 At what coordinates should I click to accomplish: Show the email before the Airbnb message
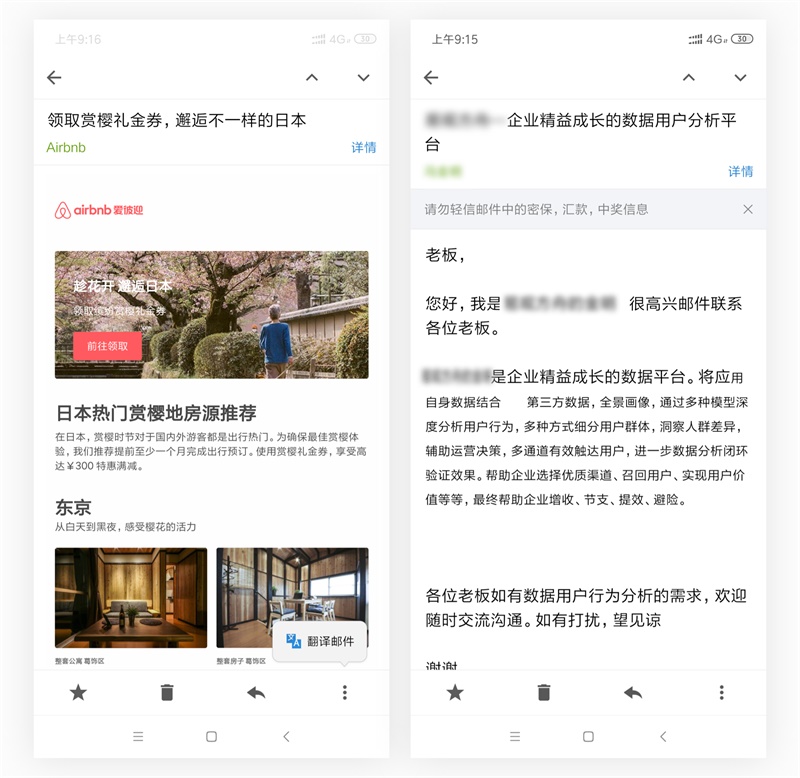tap(312, 78)
